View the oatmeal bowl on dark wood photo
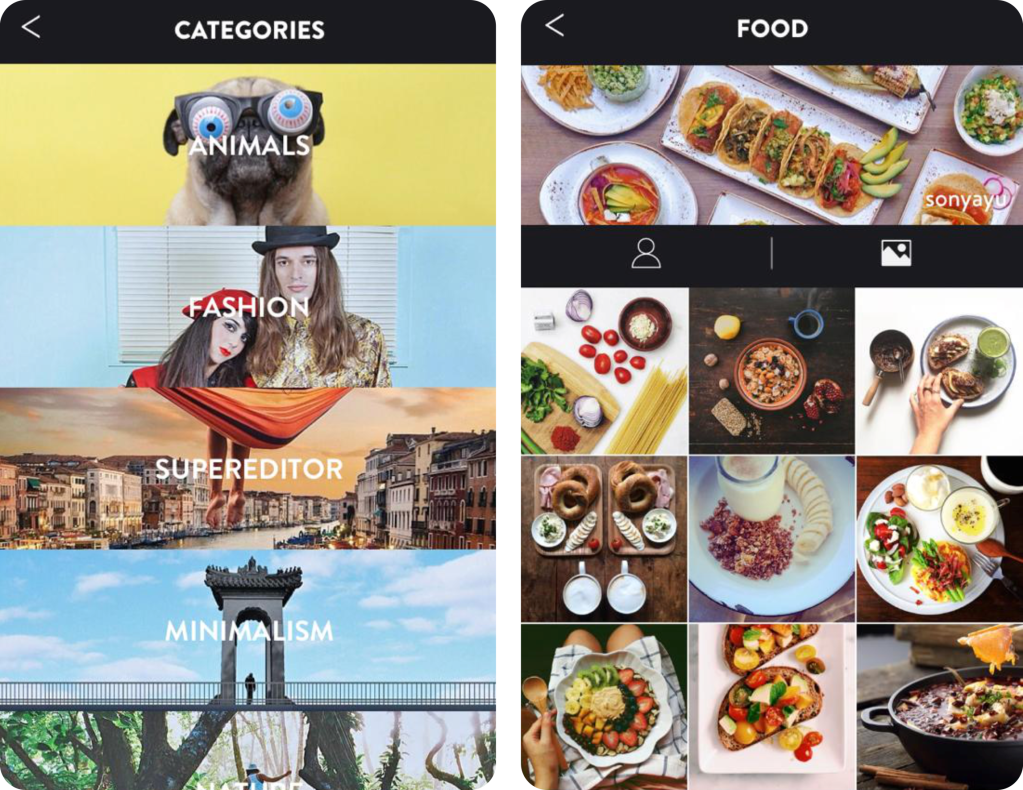The width and height of the screenshot is (1023, 790). pos(771,371)
